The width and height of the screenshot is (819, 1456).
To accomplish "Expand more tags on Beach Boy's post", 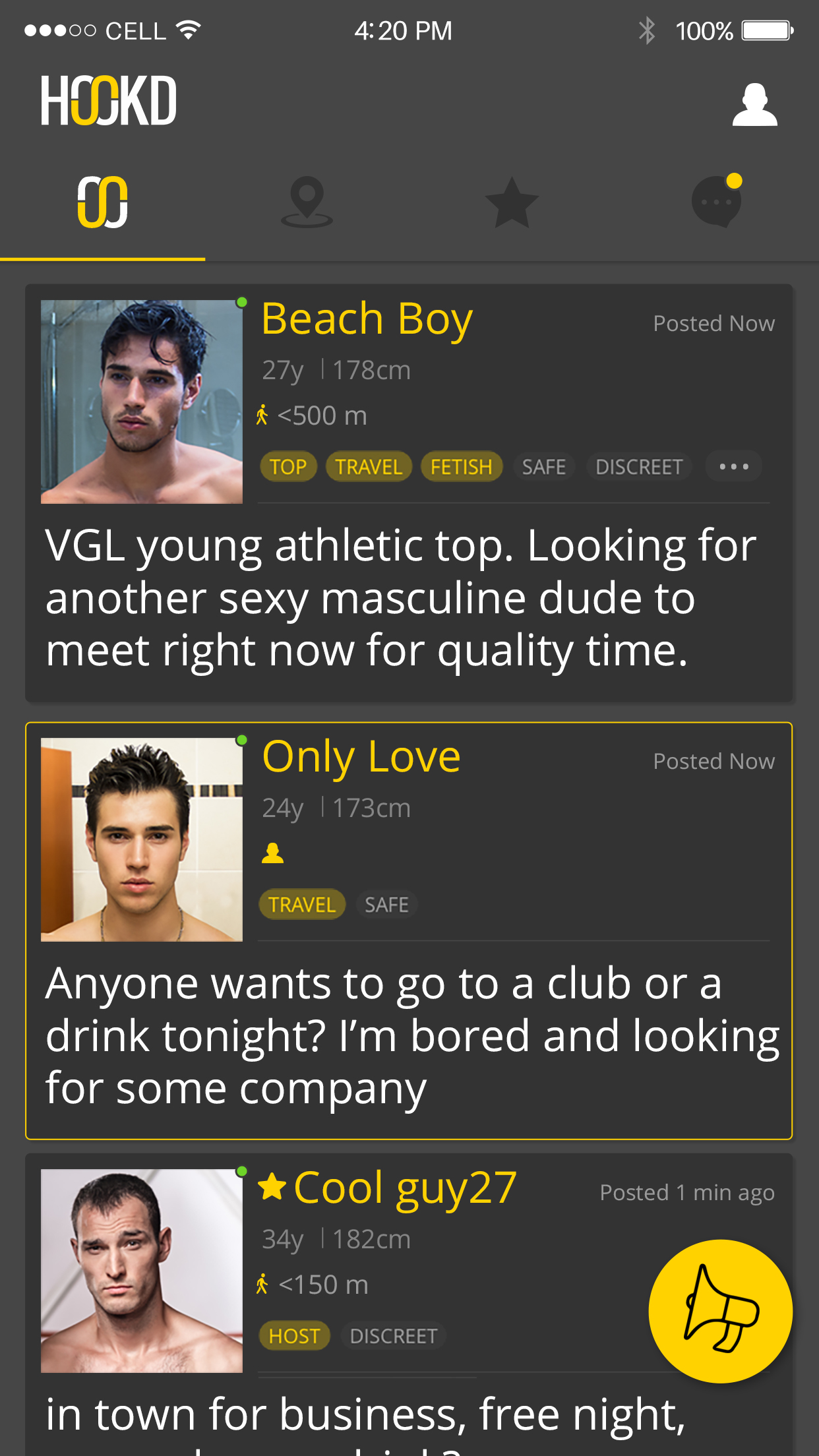I will (733, 467).
